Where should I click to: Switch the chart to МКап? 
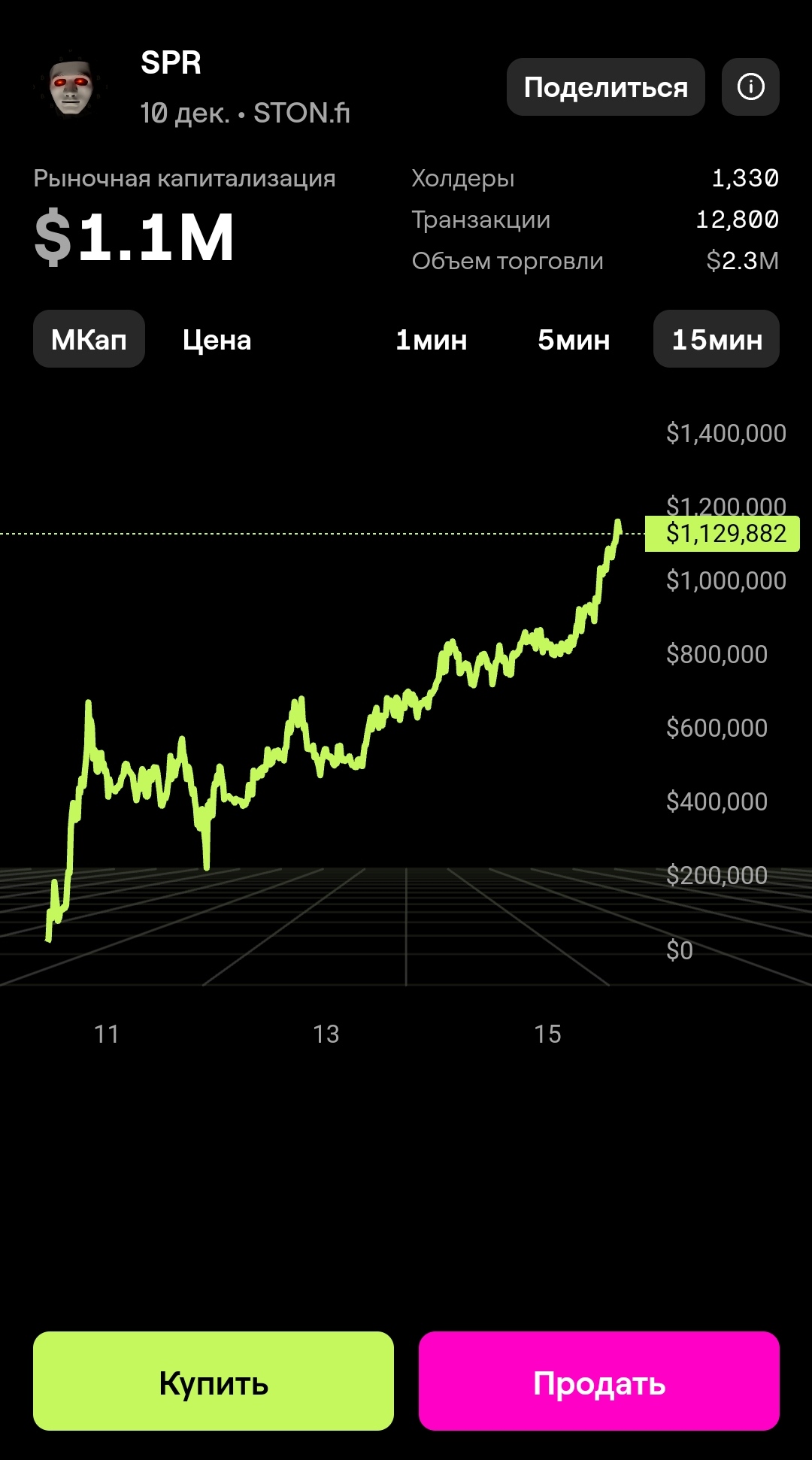click(89, 339)
